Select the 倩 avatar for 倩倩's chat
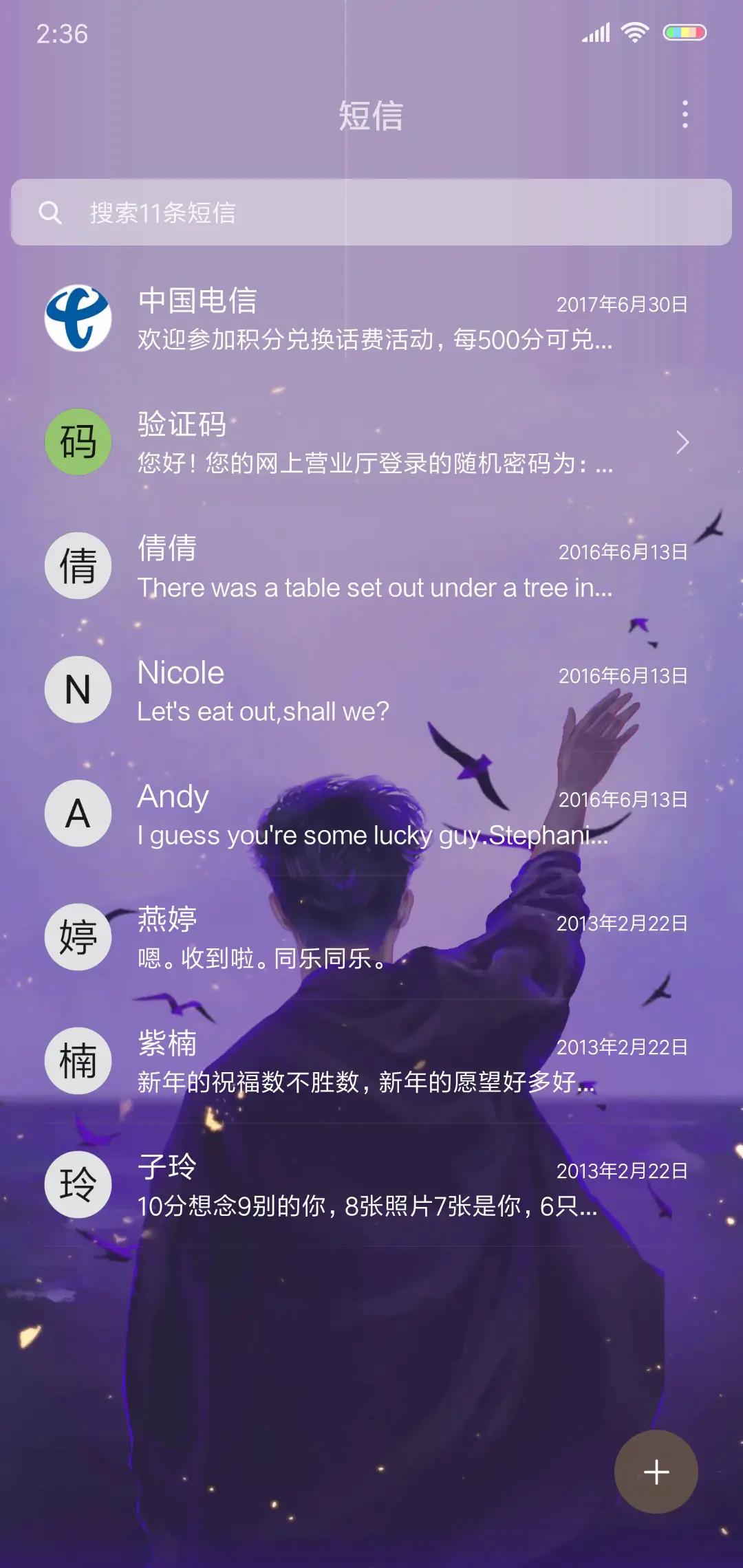743x1568 pixels. (78, 565)
